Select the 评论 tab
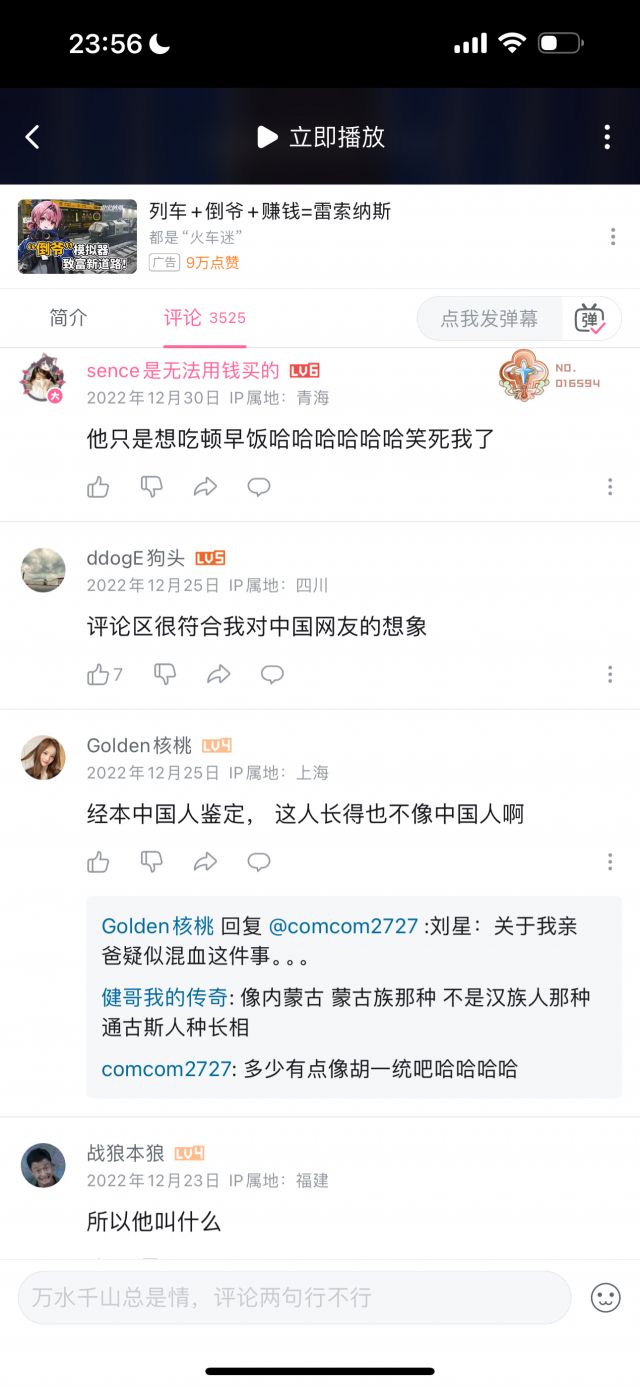This screenshot has height=1387, width=640. pyautogui.click(x=204, y=318)
